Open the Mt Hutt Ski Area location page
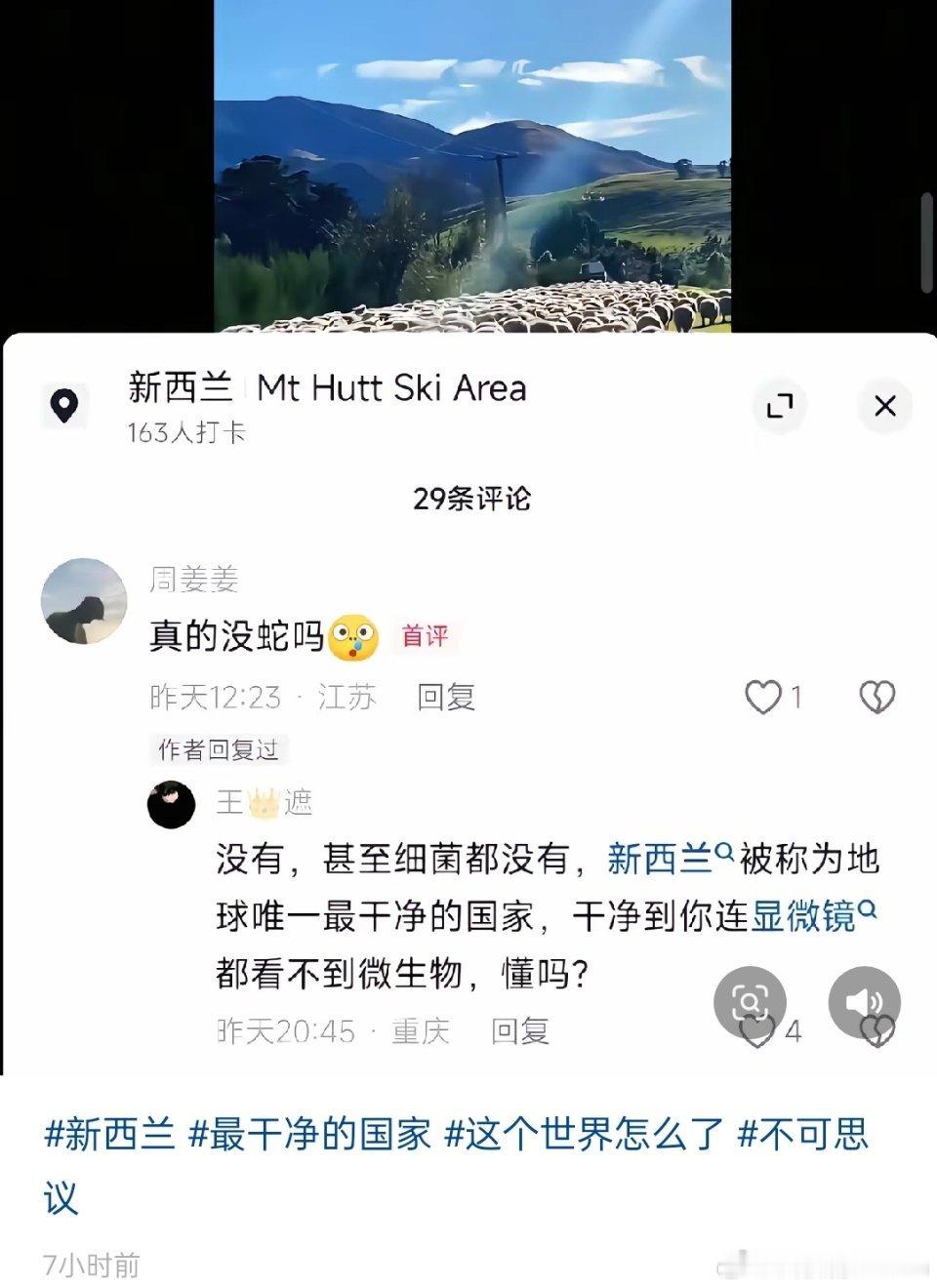The image size is (937, 1288). pyautogui.click(x=388, y=389)
